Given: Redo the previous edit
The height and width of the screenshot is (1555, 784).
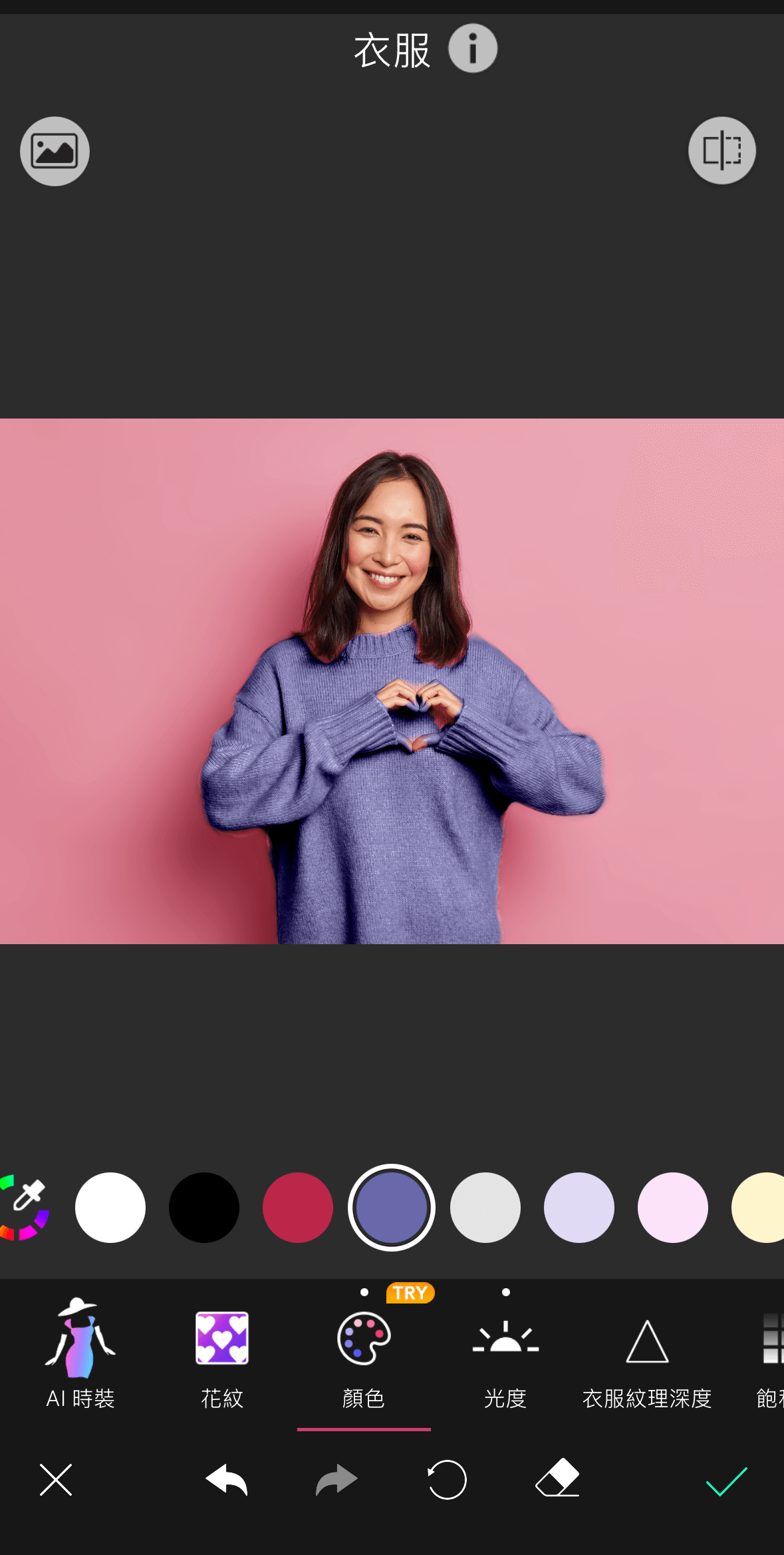Looking at the screenshot, I should point(336,1480).
